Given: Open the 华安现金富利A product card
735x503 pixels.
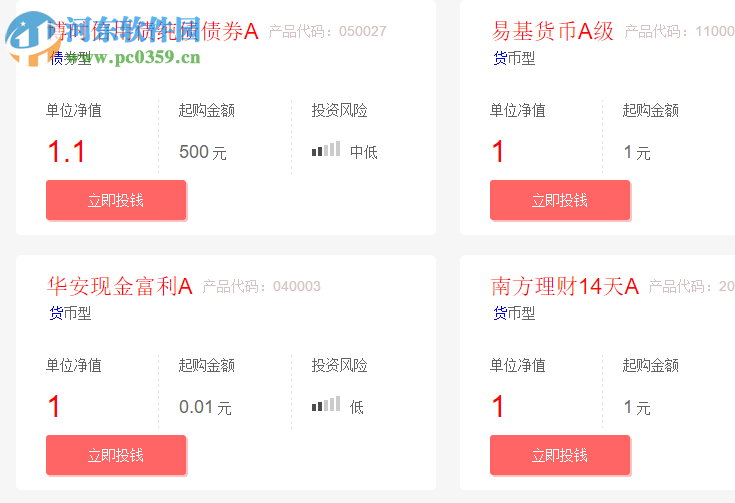Looking at the screenshot, I should tap(120, 287).
